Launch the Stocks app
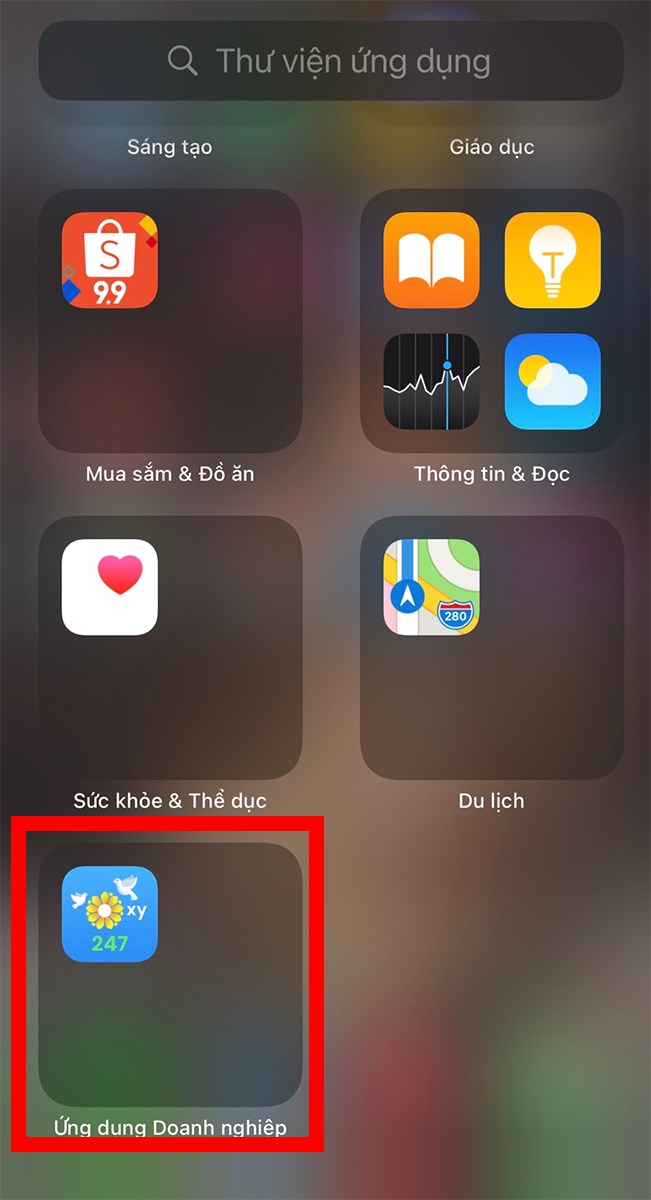651x1200 pixels. [x=431, y=381]
